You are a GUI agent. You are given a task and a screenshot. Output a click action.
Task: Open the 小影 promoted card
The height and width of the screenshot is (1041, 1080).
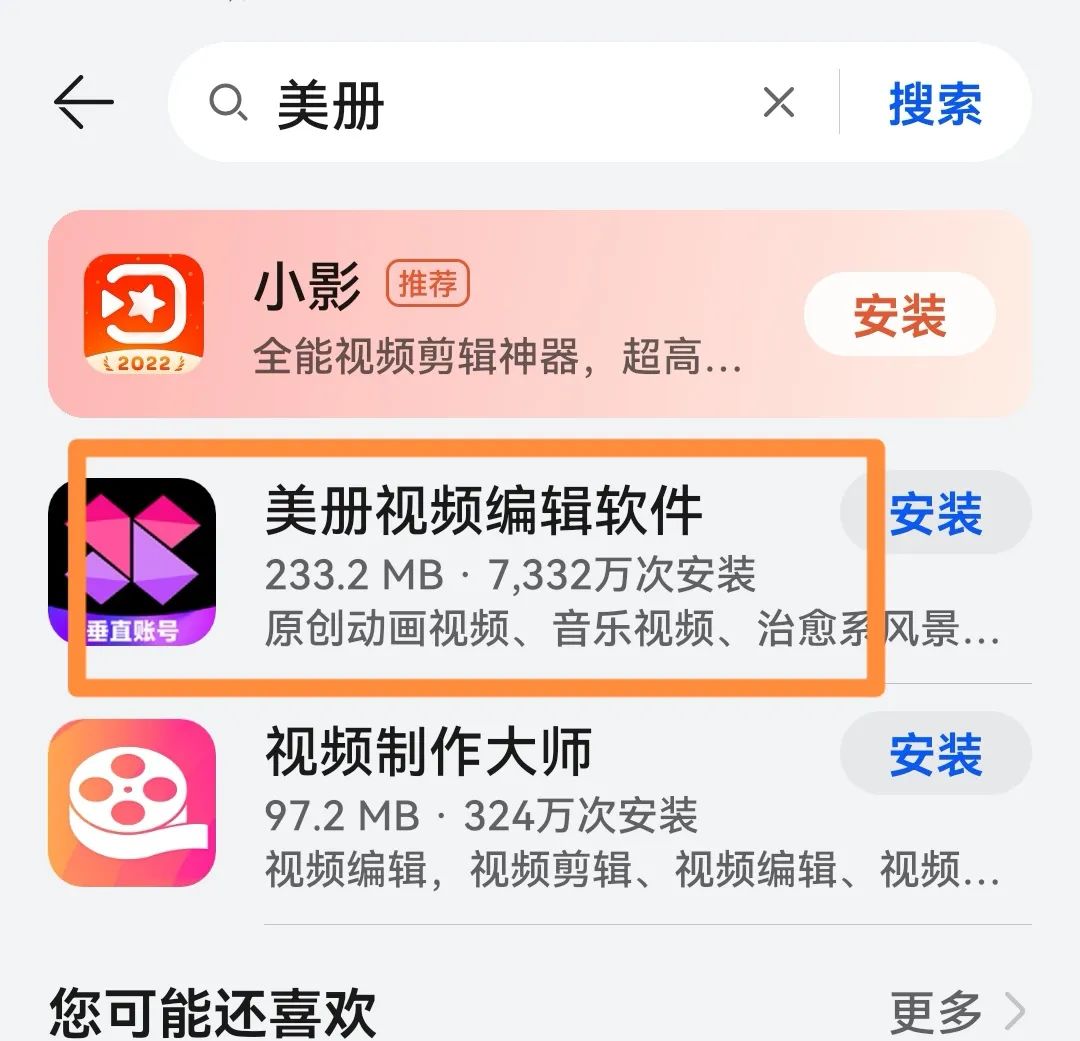coord(500,318)
